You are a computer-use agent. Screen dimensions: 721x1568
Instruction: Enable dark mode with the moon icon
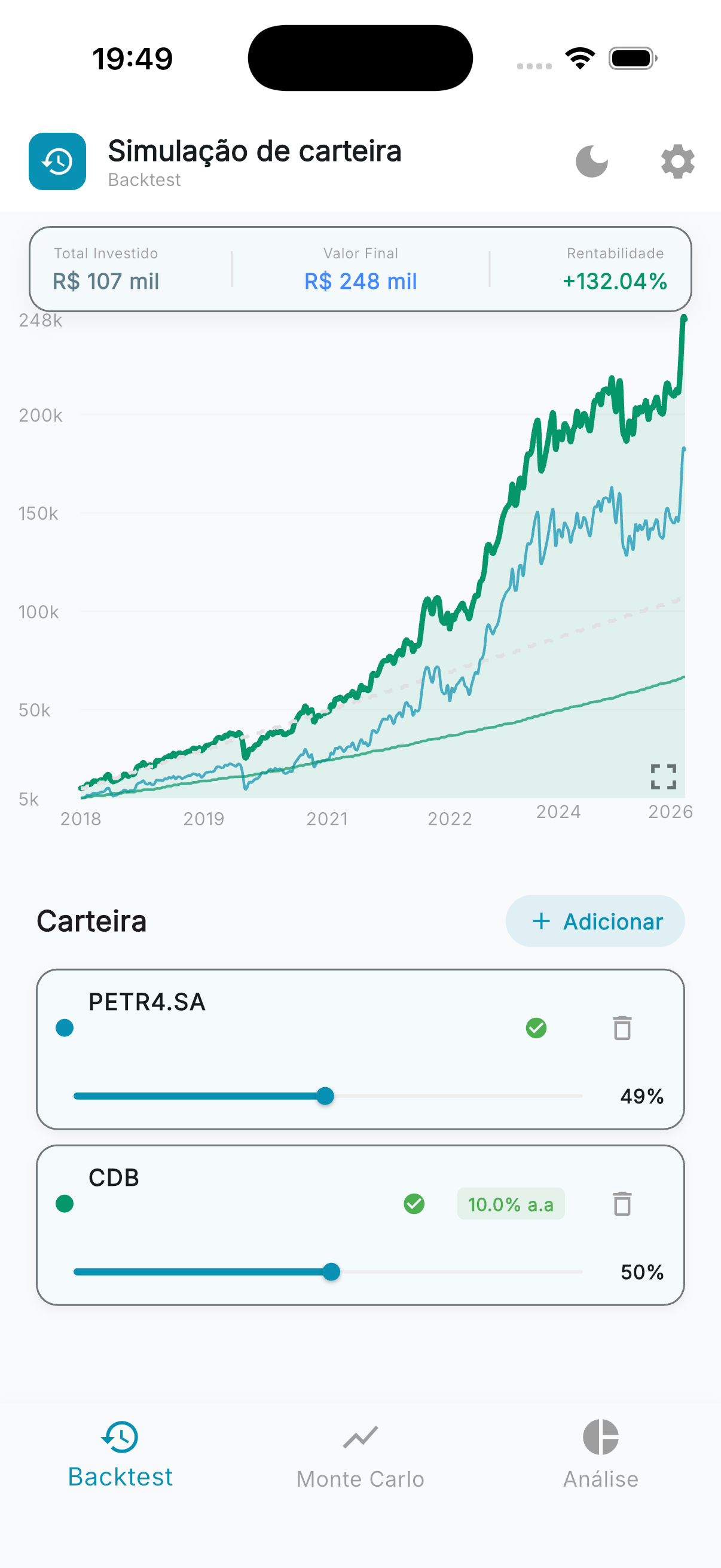click(x=592, y=161)
